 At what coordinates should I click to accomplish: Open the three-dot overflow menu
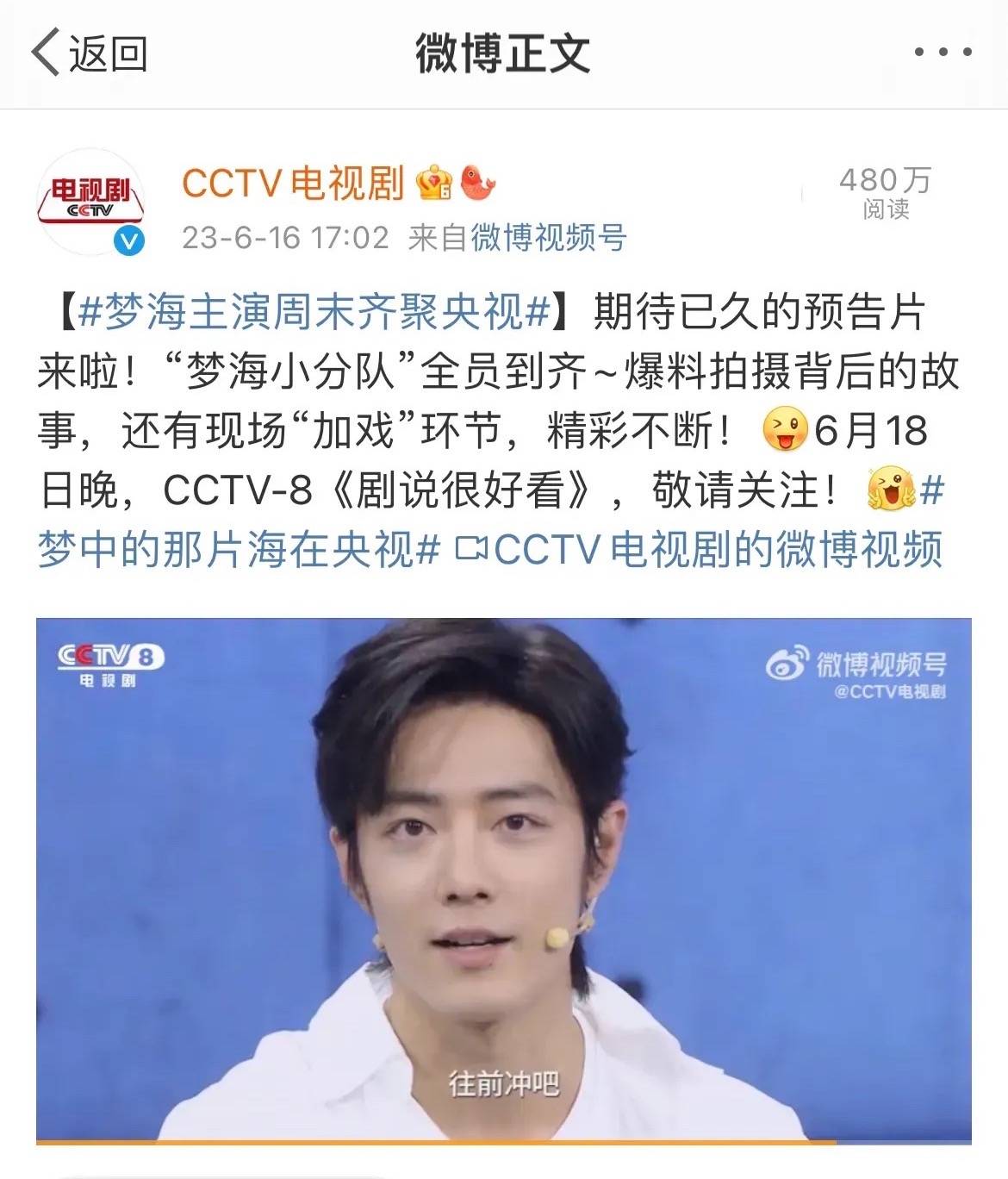(943, 53)
